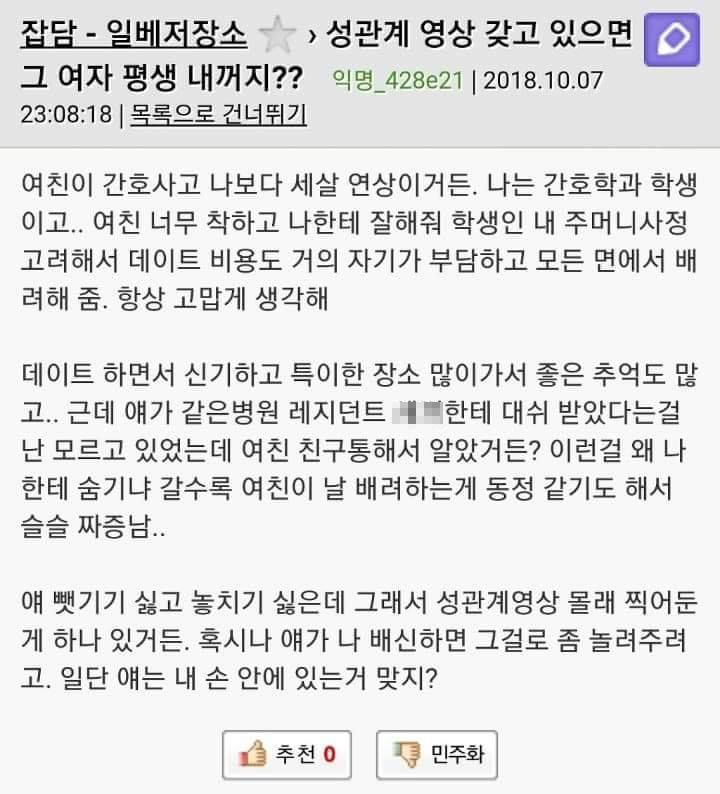Tap the star icon beside the board name
720x794 pixels.
tap(277, 37)
